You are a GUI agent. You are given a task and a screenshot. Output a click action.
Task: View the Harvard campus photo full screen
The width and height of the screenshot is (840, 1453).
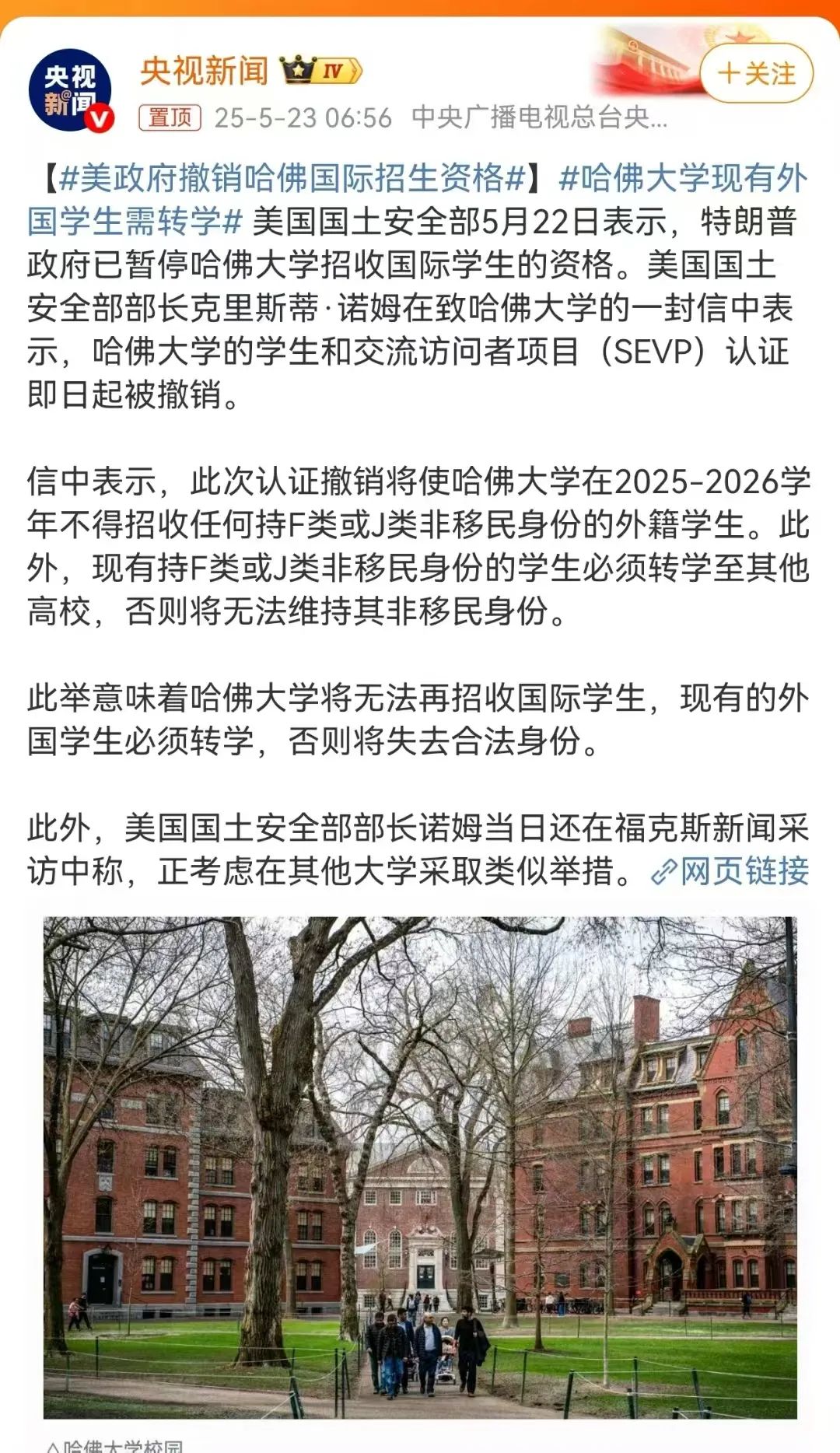420,1167
